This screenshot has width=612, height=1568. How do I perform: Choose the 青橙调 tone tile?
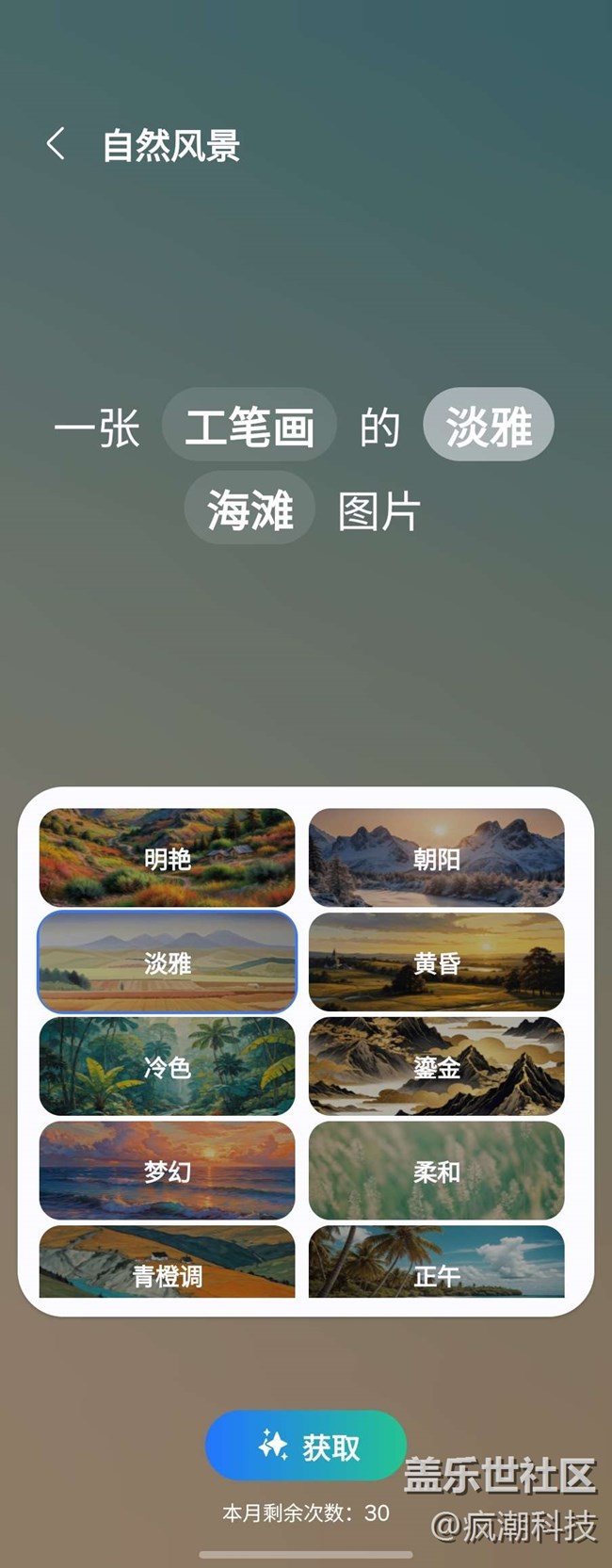click(167, 1262)
